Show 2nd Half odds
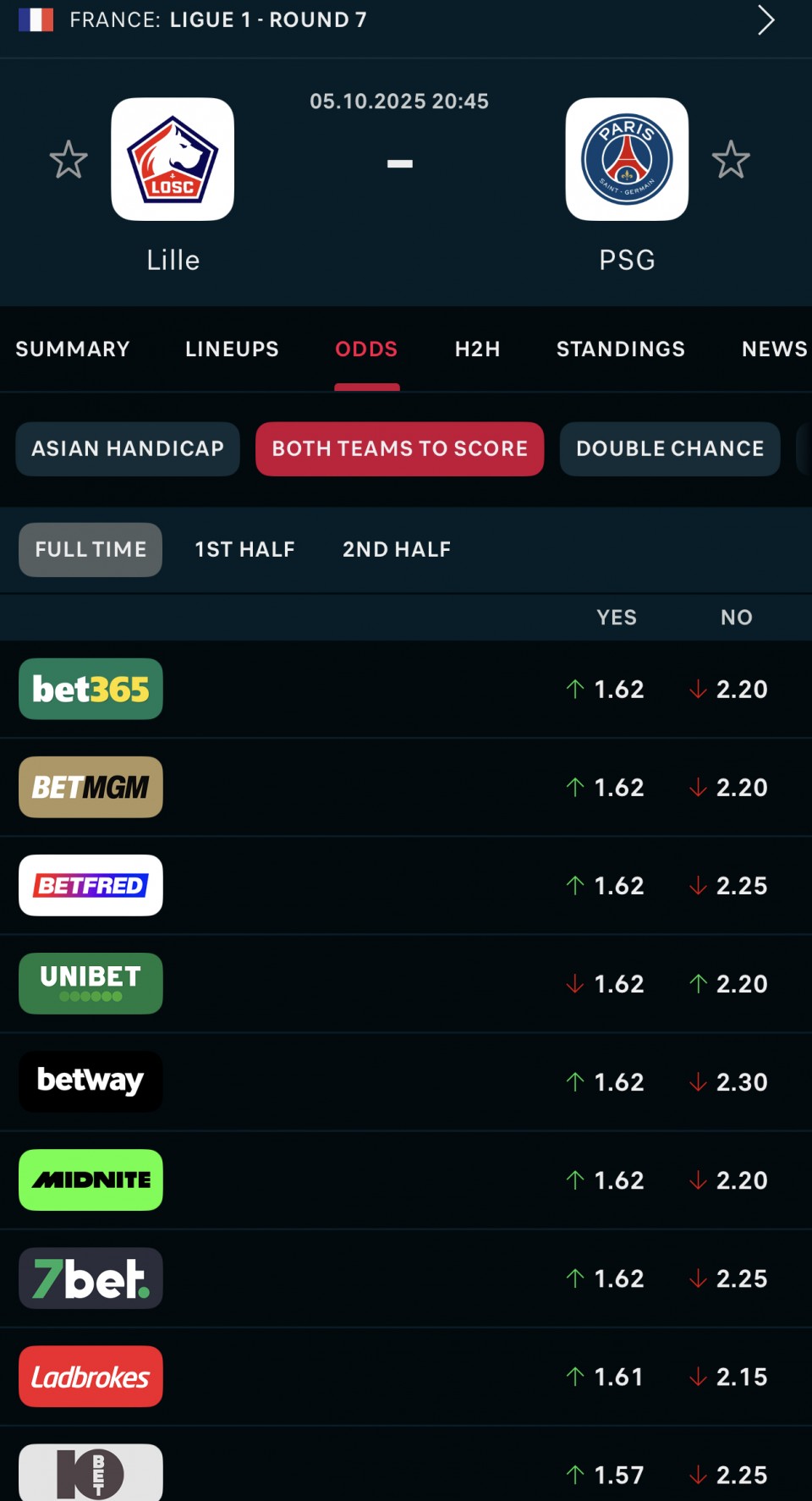 click(397, 549)
